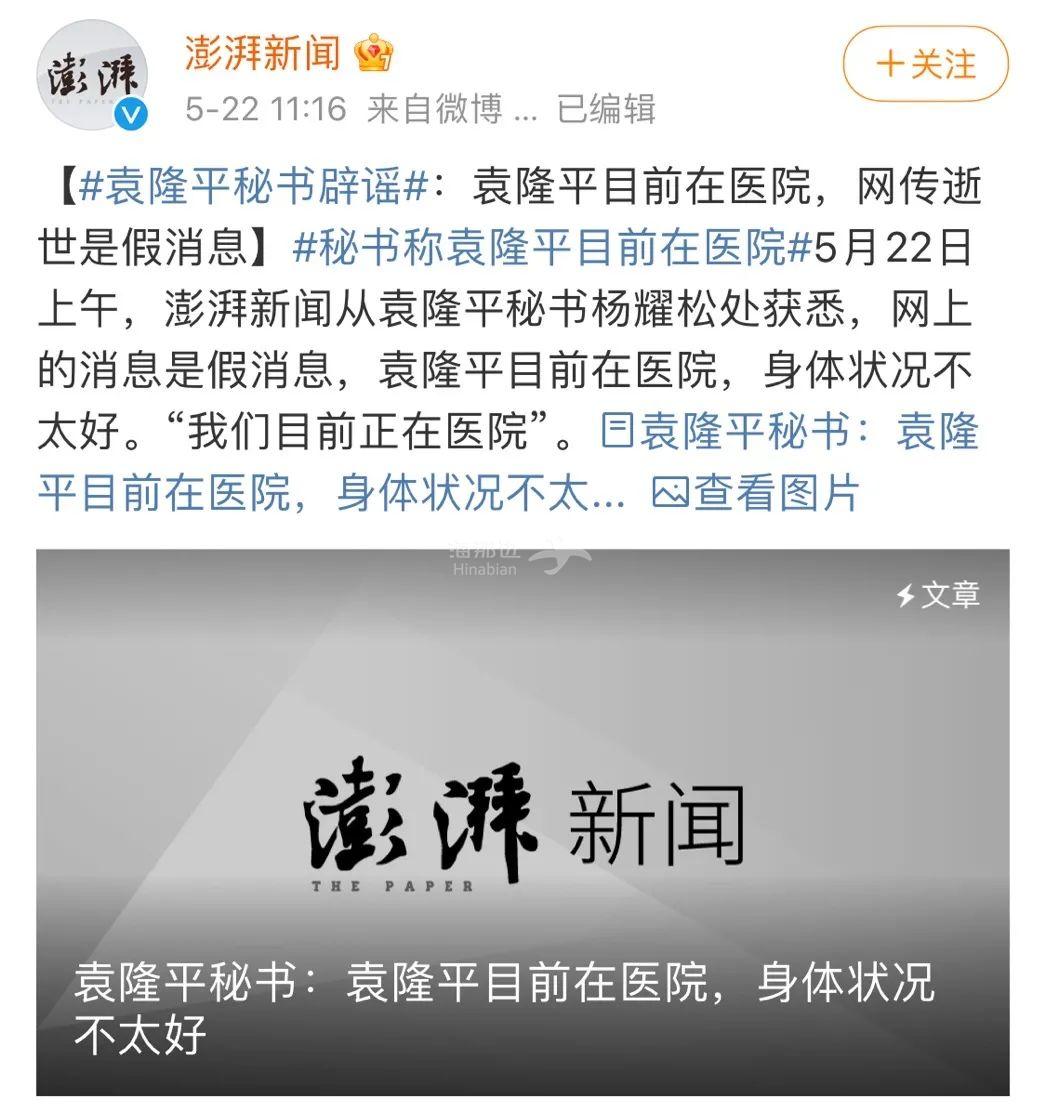This screenshot has width=1043, height=1113.
Task: Open the linked article 袁隆平秘书：袁隆平目前在医院
Action: tap(790, 432)
